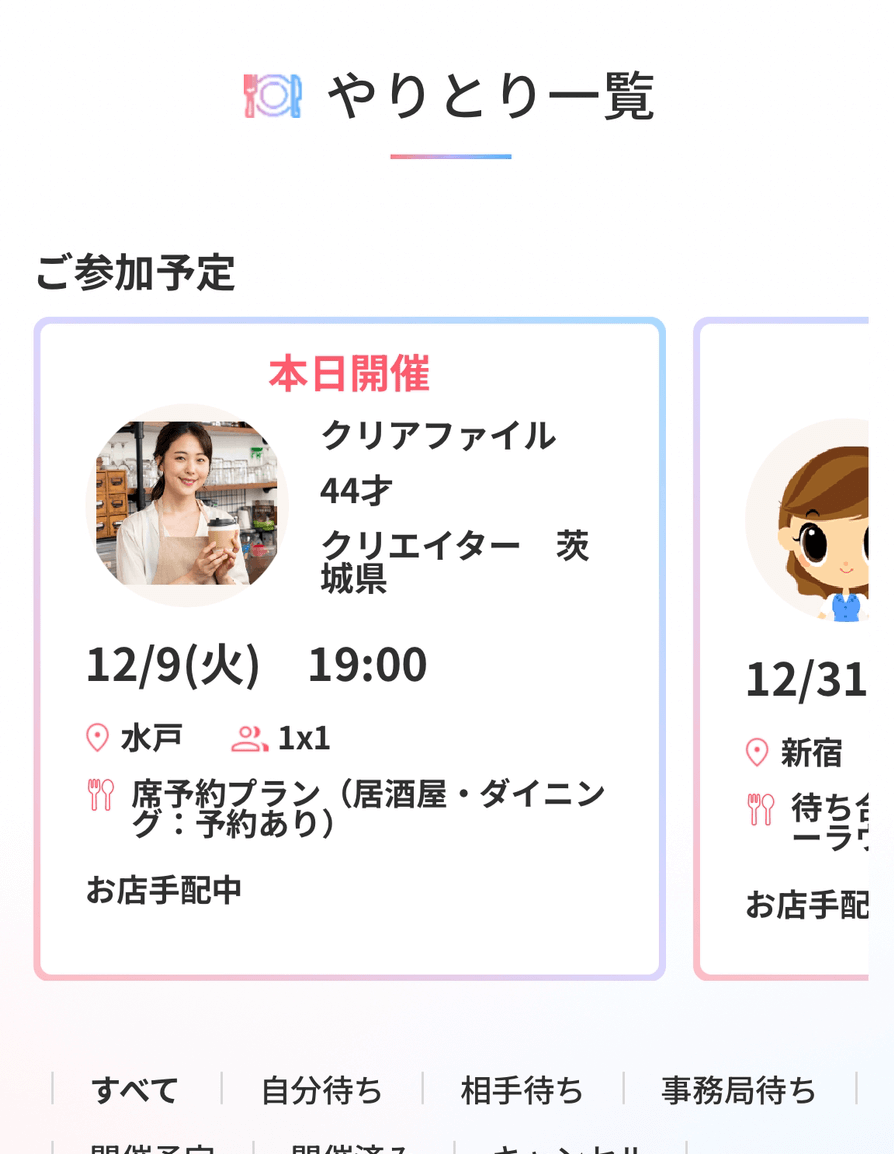The height and width of the screenshot is (1154, 894).
Task: Open the クリアファイル 12/9 event card
Action: click(x=349, y=648)
